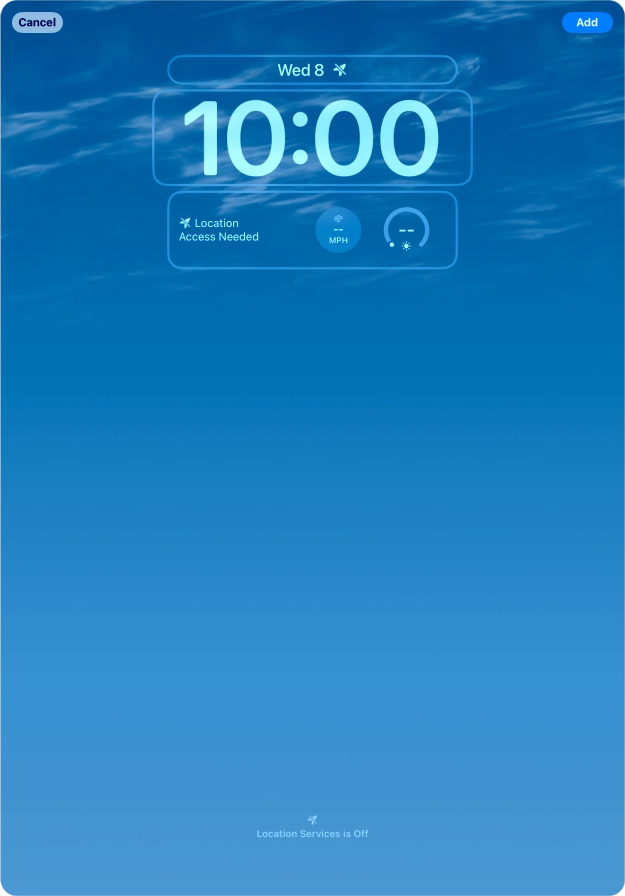Image resolution: width=625 pixels, height=896 pixels.
Task: Cancel the lock screen customization
Action: 37,22
